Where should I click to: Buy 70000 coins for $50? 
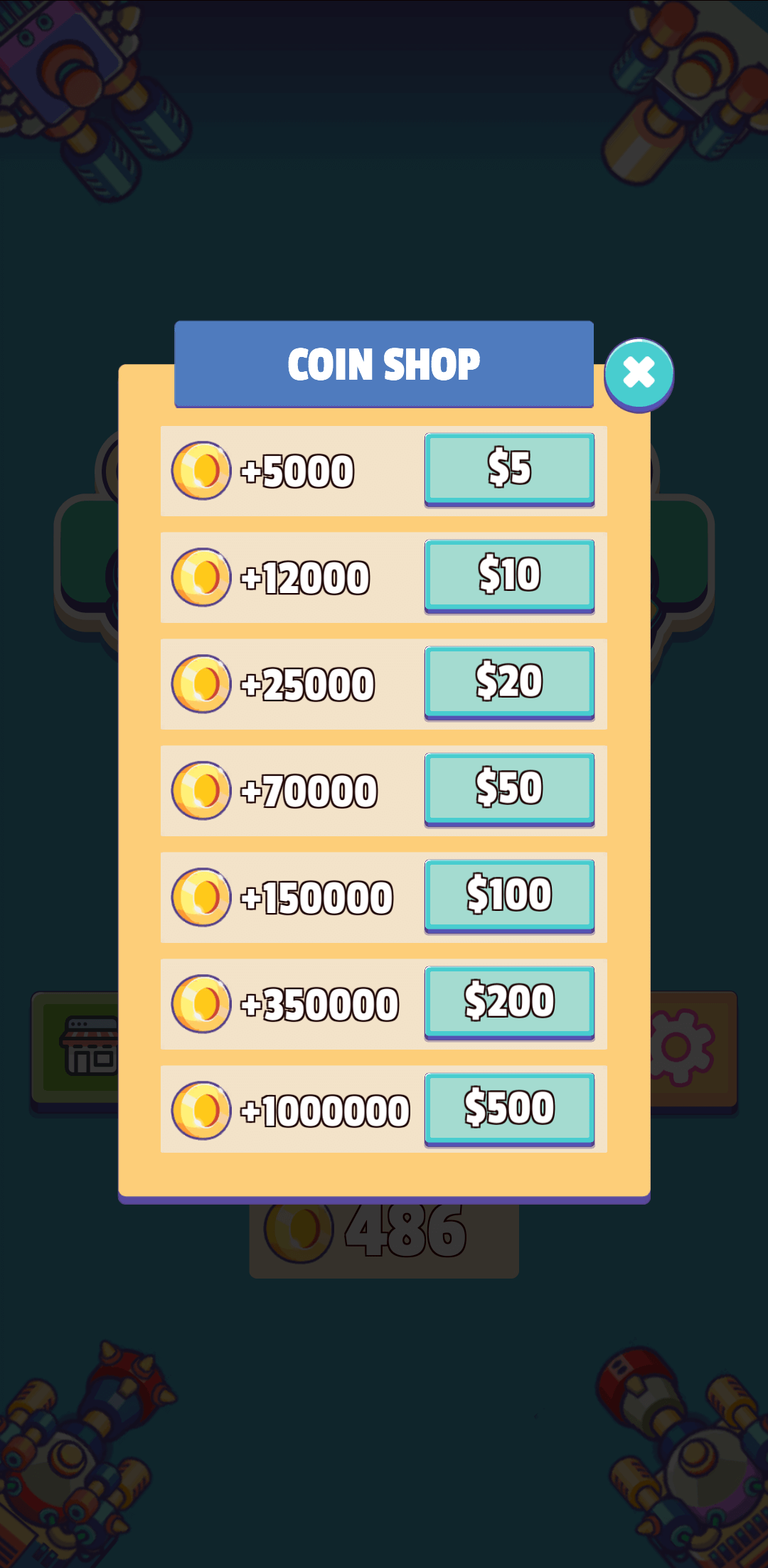point(509,789)
